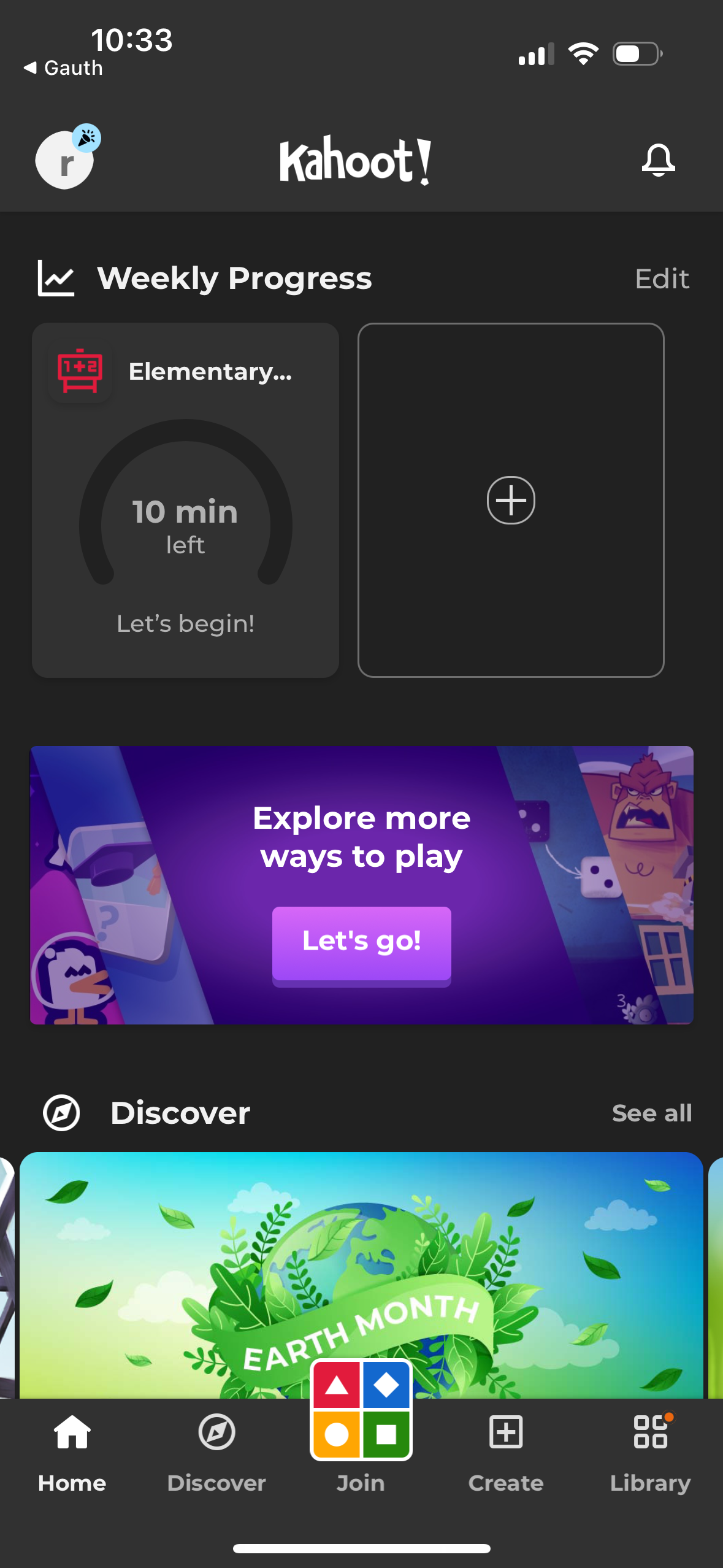
Task: Tap See all in the Discover section
Action: pyautogui.click(x=652, y=1112)
